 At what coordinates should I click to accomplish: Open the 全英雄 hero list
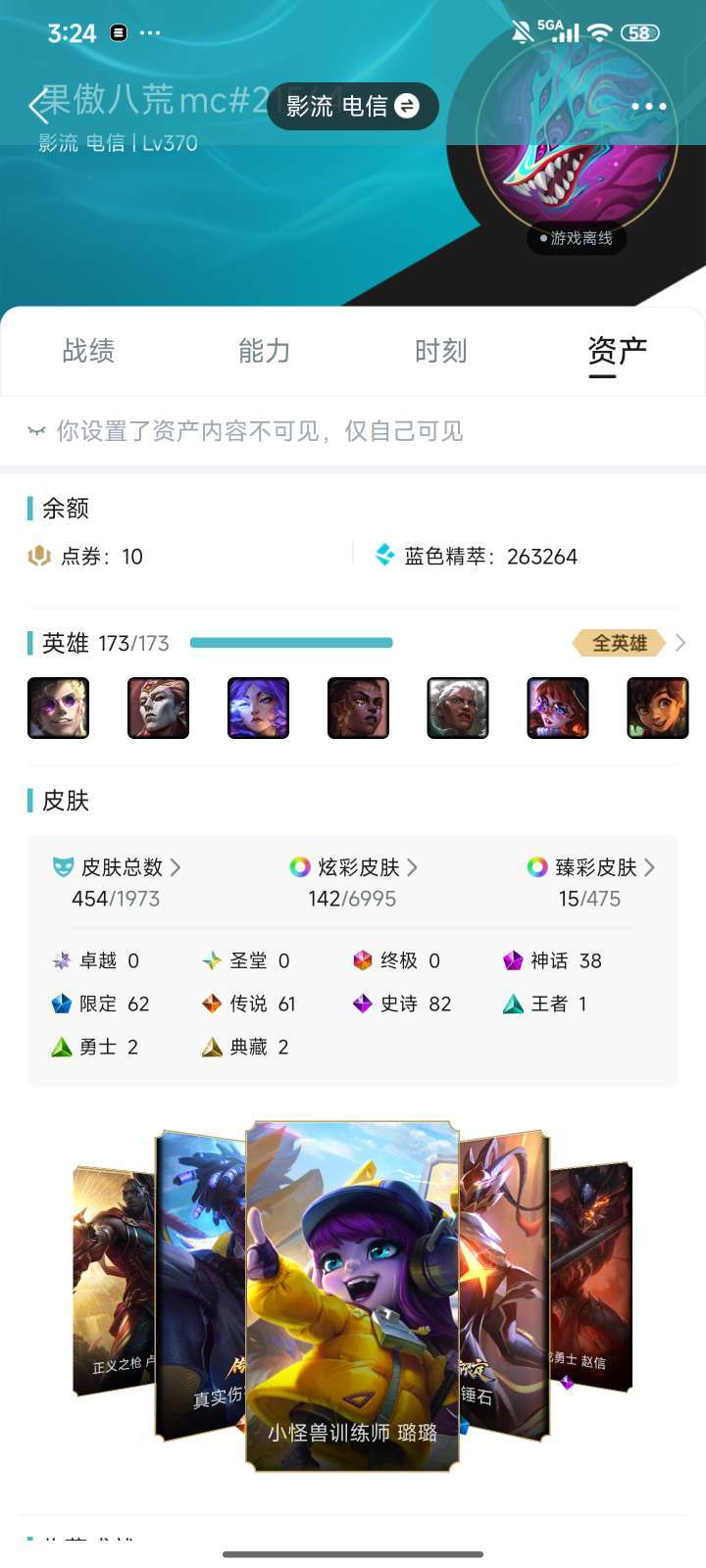click(x=629, y=643)
